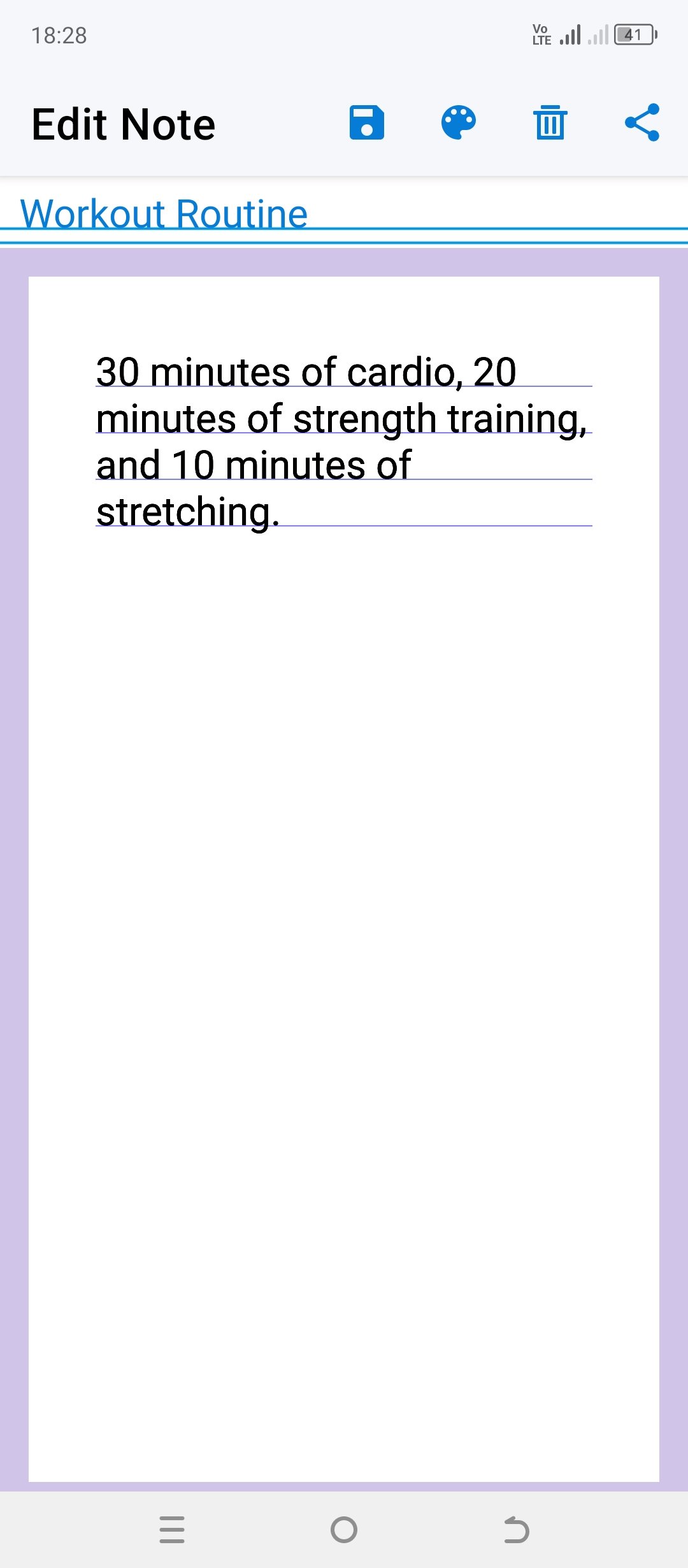Click the note body text area
The height and width of the screenshot is (1568, 688).
tap(344, 440)
